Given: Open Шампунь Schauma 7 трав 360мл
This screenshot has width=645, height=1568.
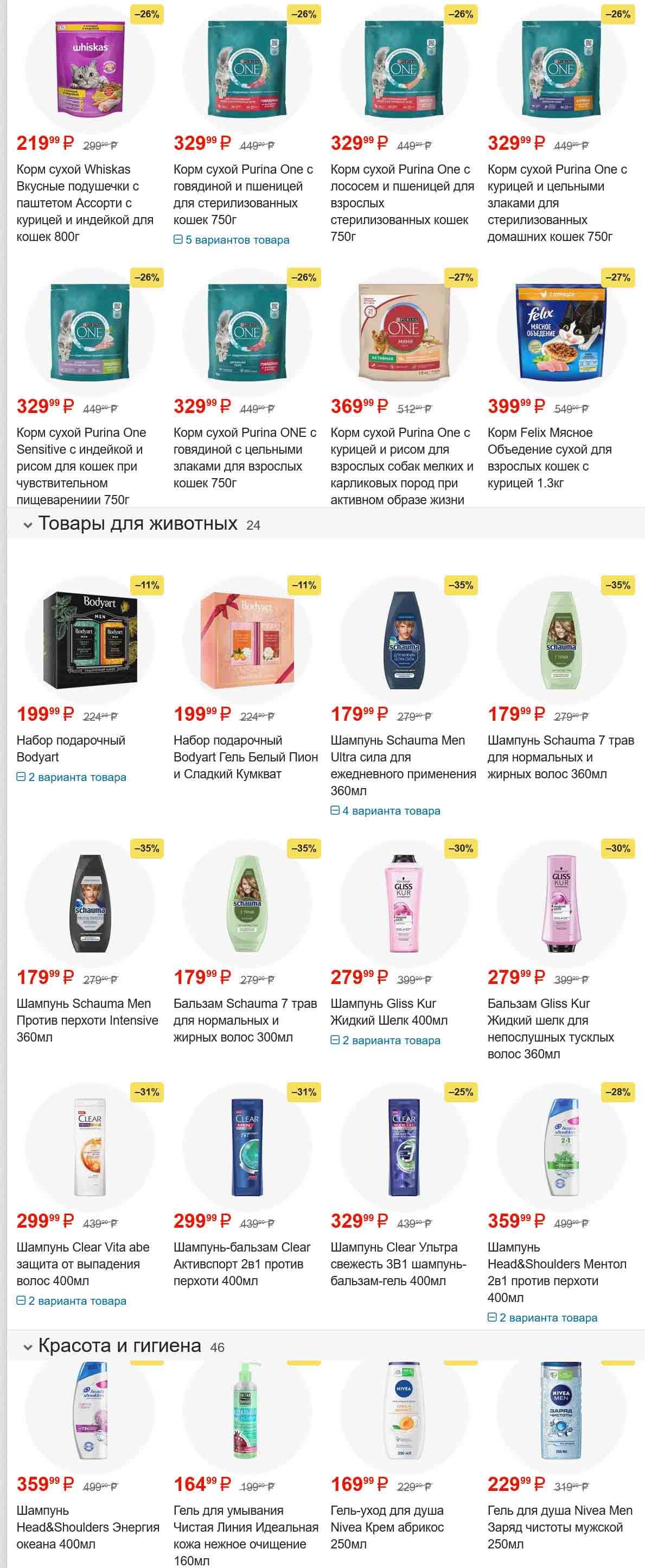Looking at the screenshot, I should click(560, 757).
